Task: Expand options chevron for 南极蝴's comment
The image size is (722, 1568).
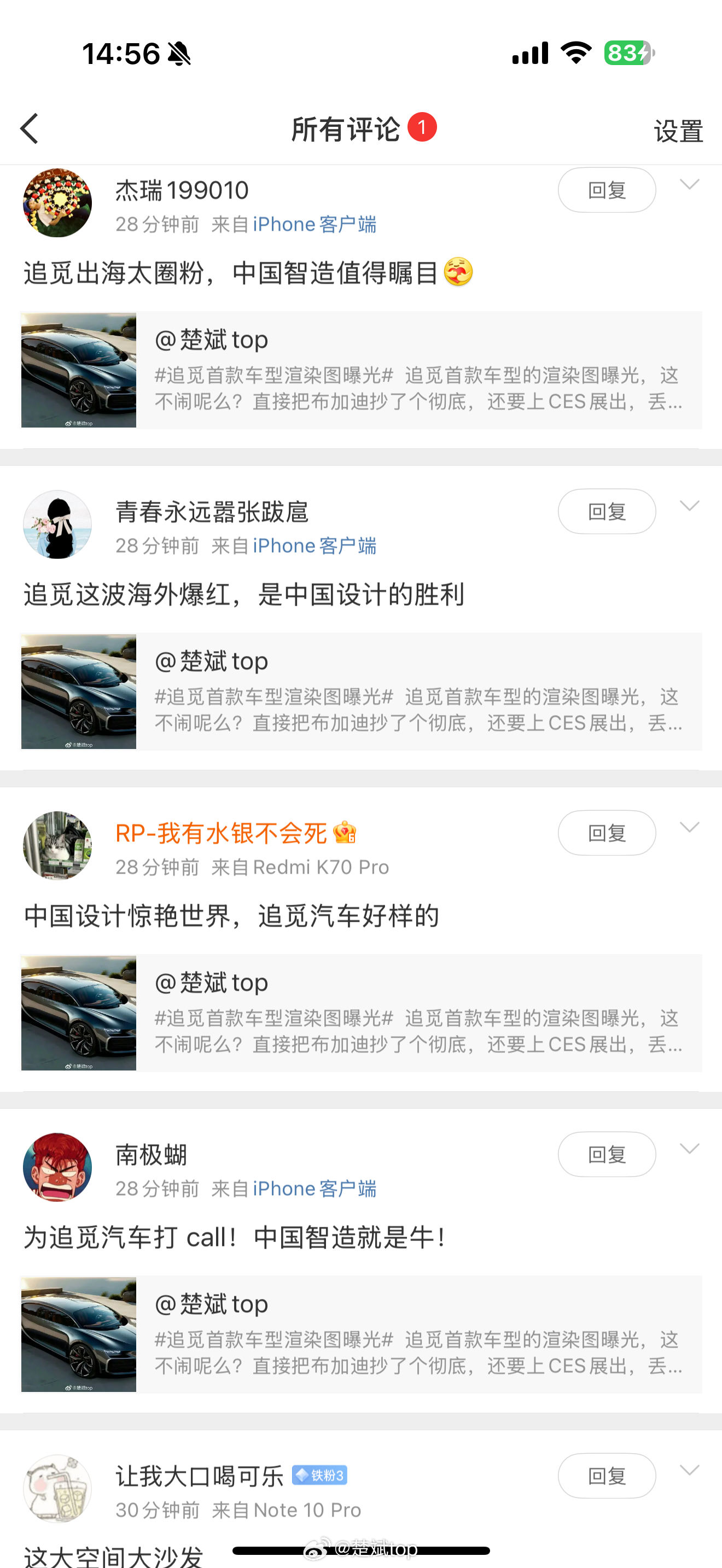Action: (x=689, y=1149)
